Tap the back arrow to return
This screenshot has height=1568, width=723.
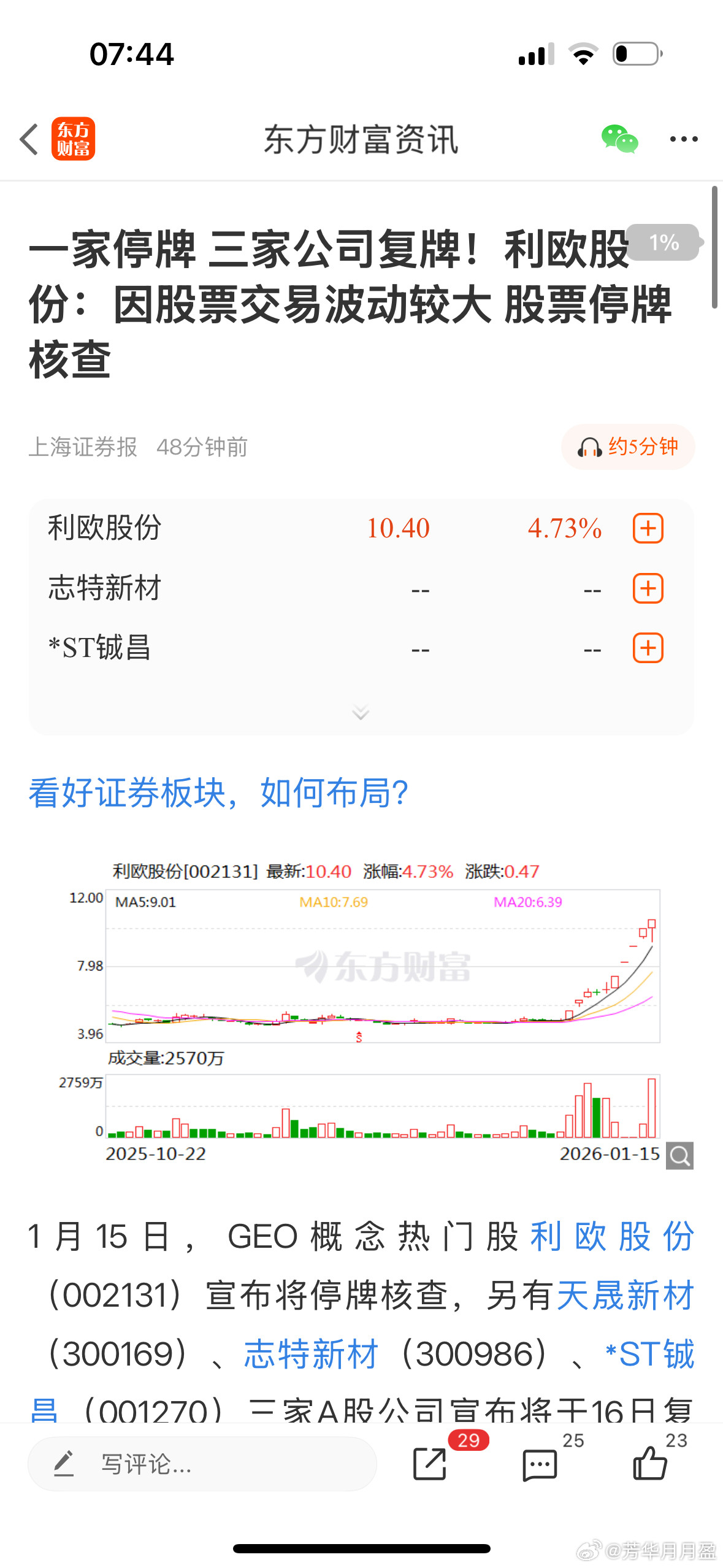(29, 139)
